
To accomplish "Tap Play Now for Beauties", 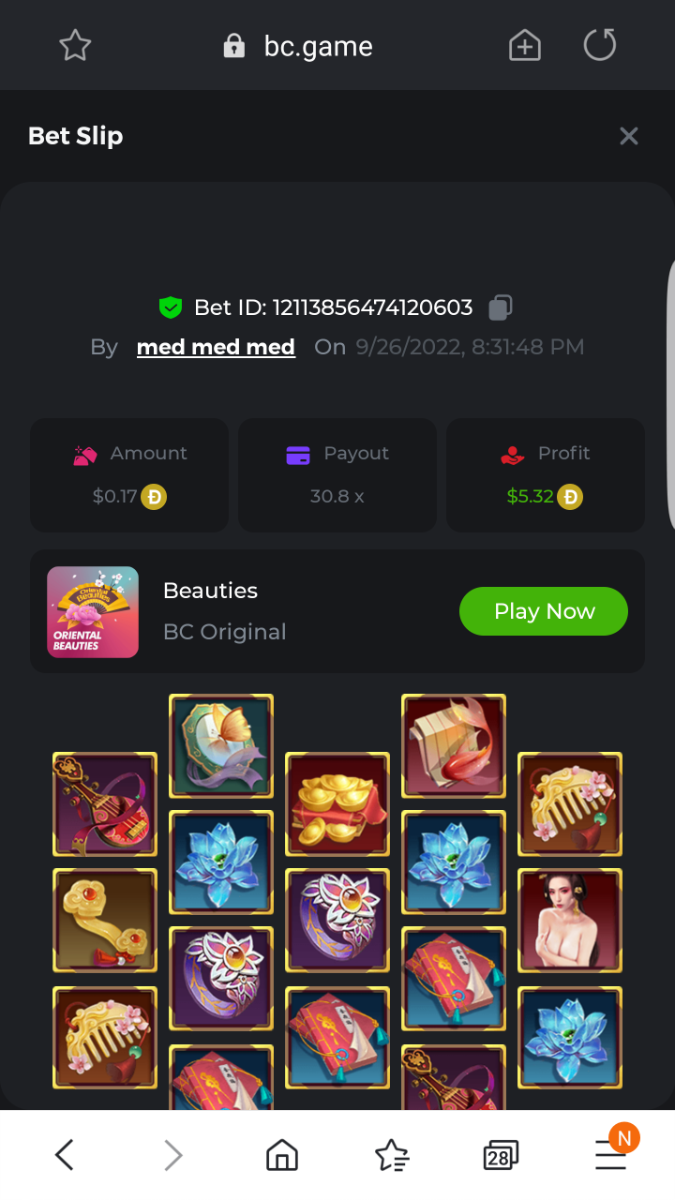I will [543, 611].
